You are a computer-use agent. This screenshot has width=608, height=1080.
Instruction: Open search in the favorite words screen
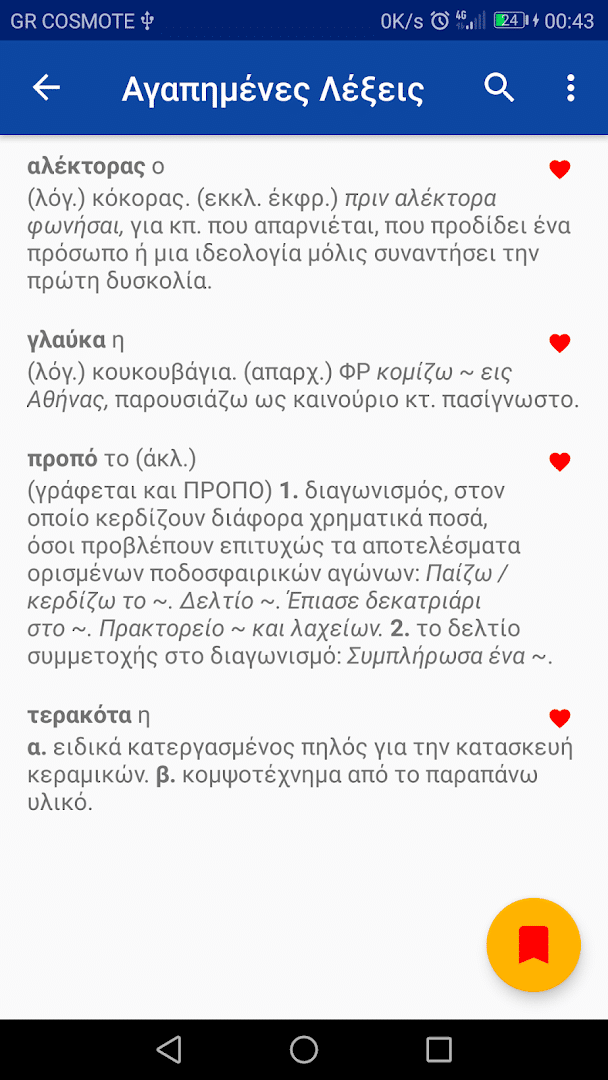pos(499,87)
